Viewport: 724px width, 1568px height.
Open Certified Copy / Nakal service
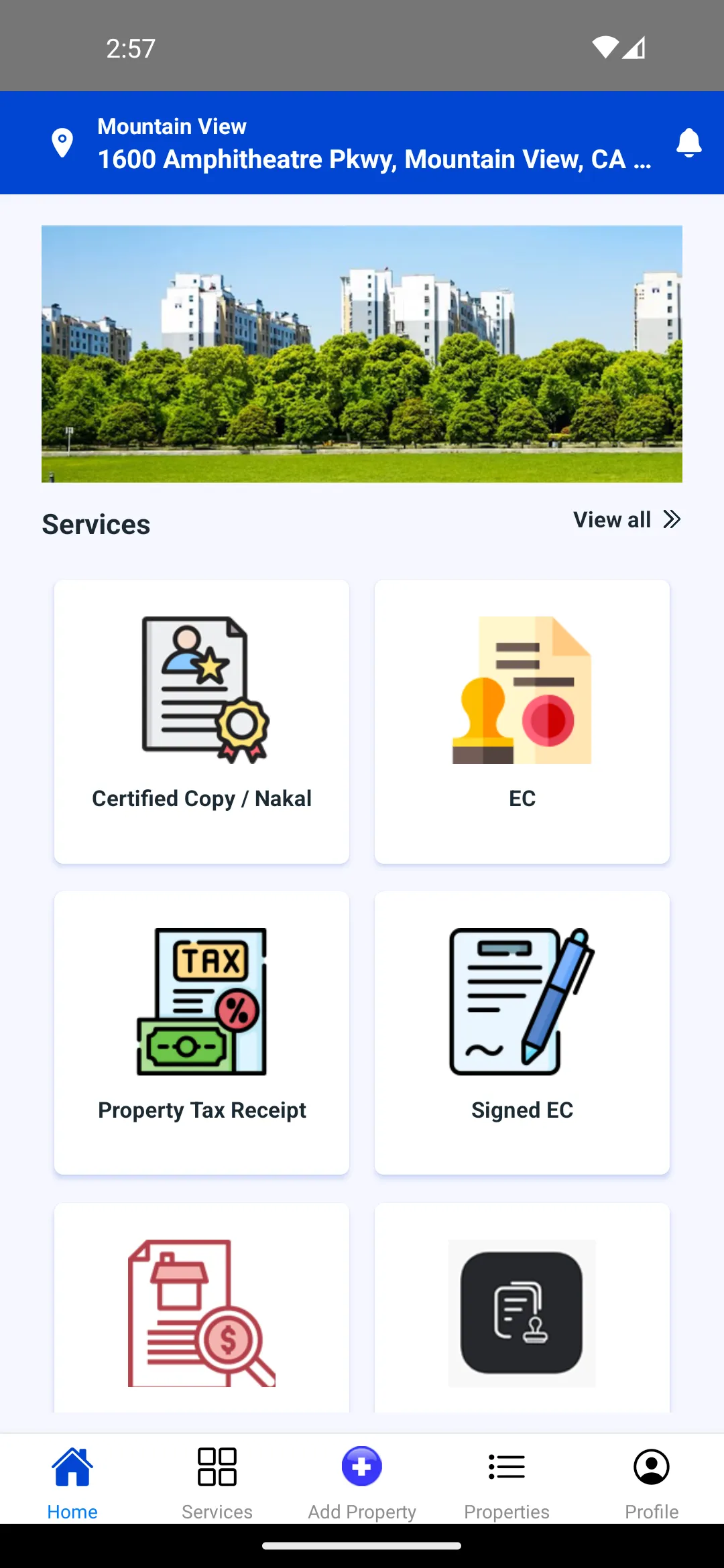pyautogui.click(x=202, y=721)
